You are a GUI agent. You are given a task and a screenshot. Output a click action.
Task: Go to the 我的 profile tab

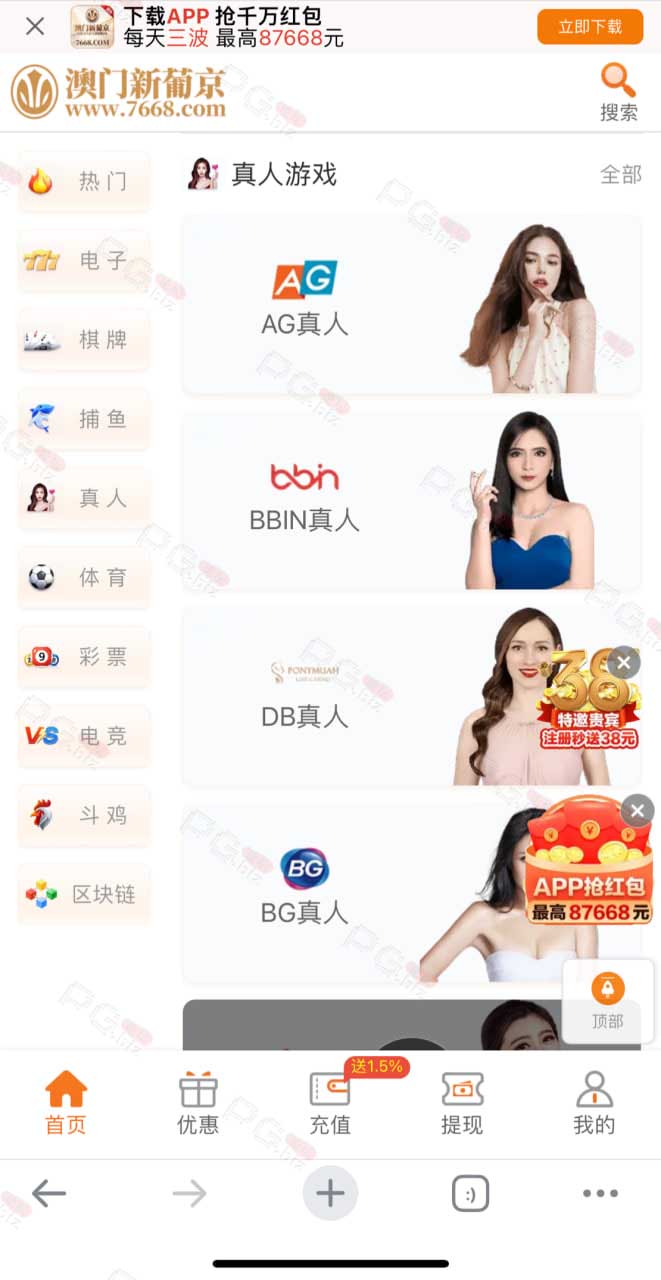[x=594, y=1103]
